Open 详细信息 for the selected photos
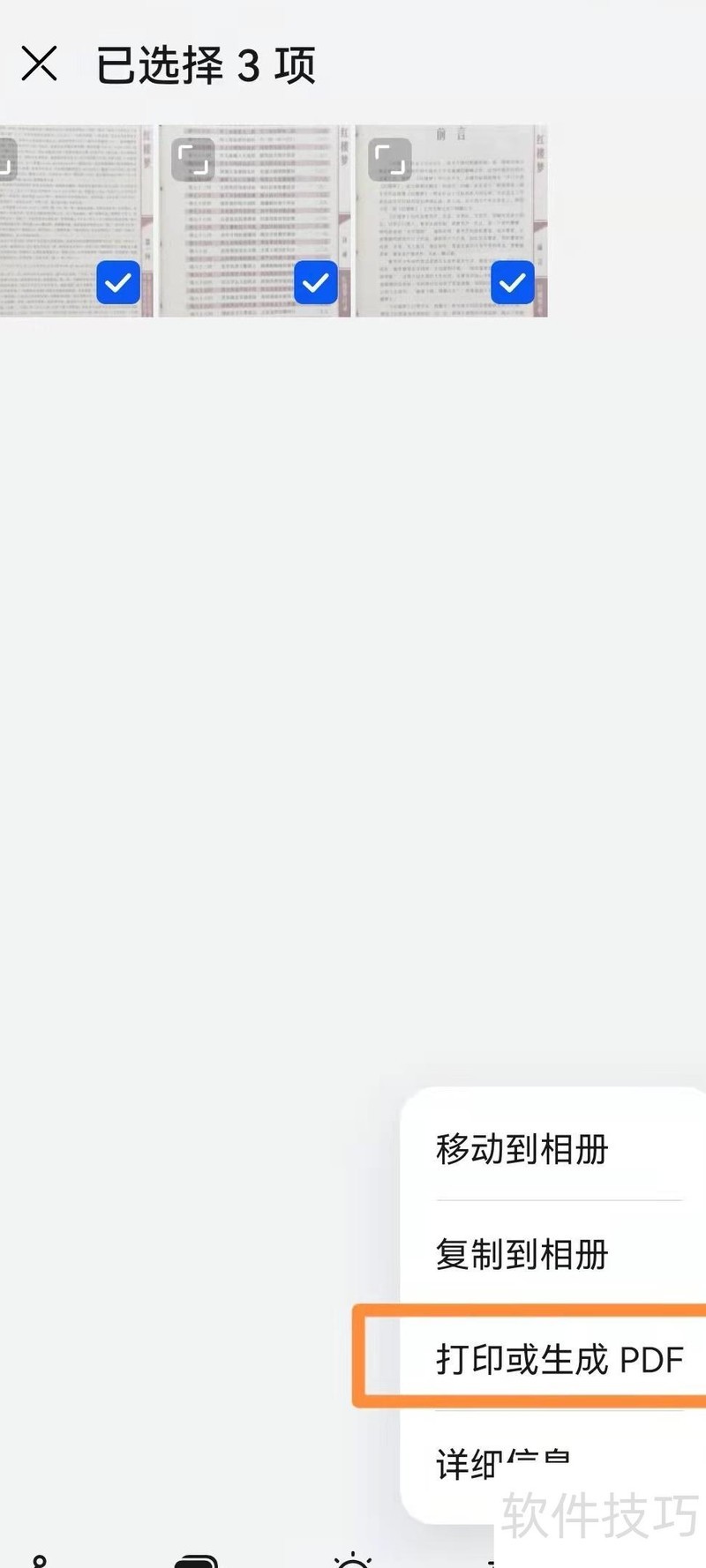Image resolution: width=706 pixels, height=1568 pixels. [503, 1464]
